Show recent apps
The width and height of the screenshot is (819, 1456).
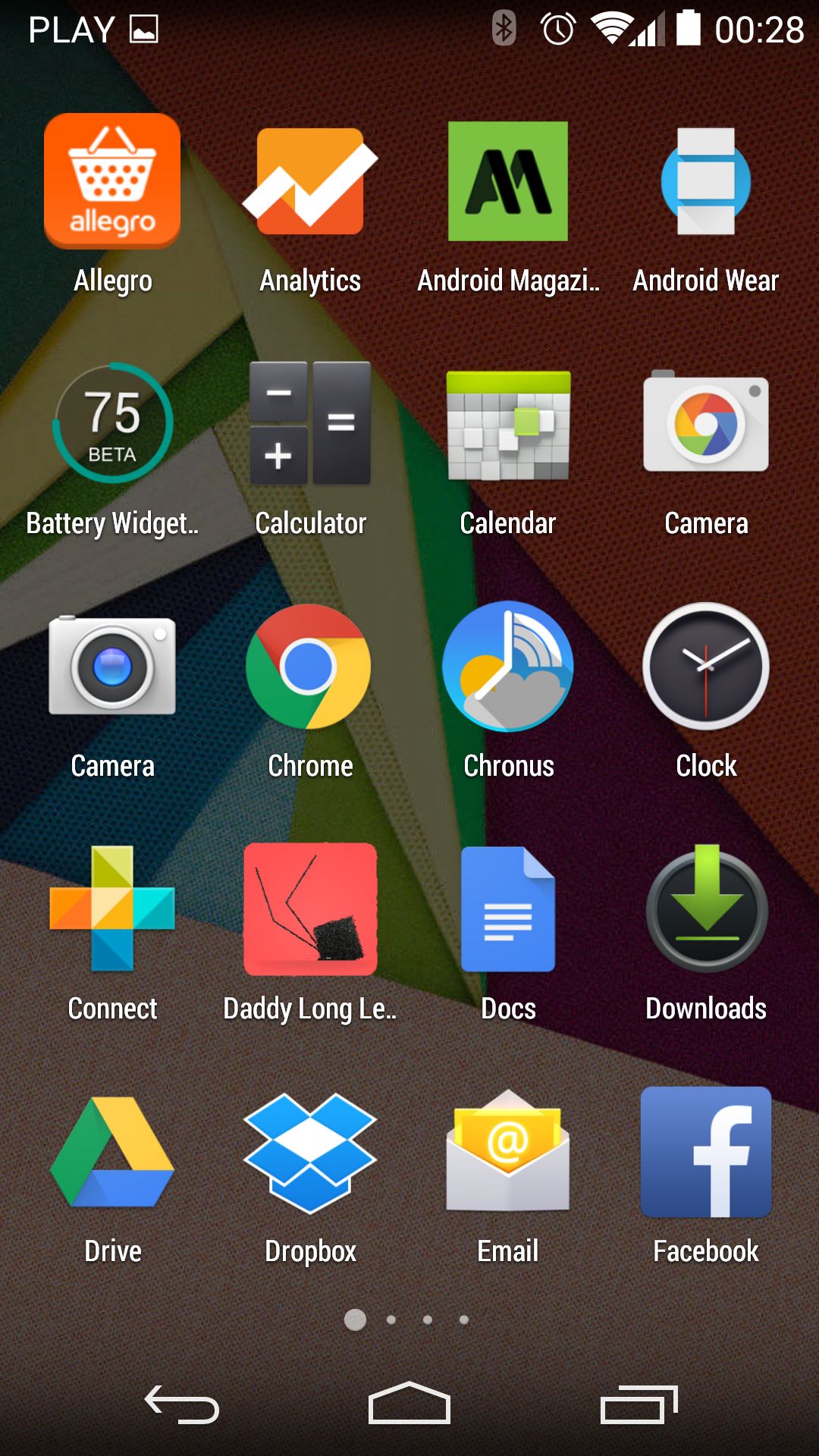tap(639, 1404)
